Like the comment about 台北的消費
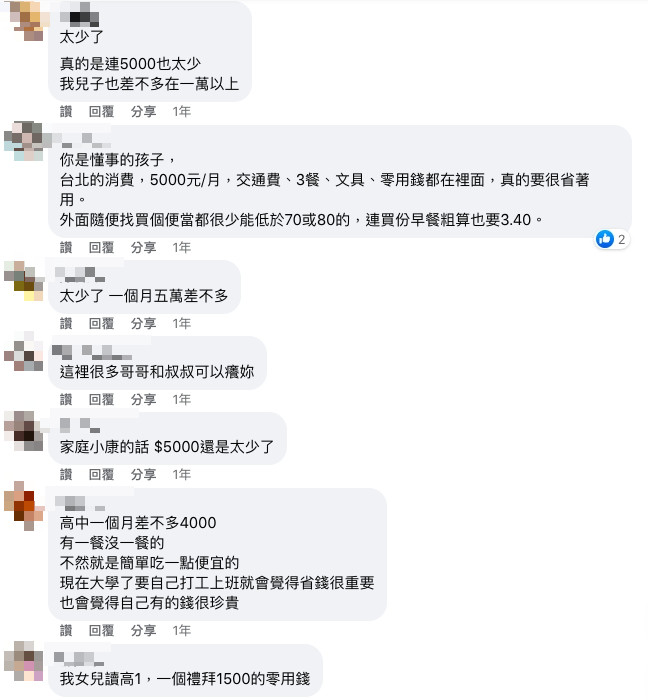Image resolution: width=648 pixels, height=700 pixels. [66, 247]
